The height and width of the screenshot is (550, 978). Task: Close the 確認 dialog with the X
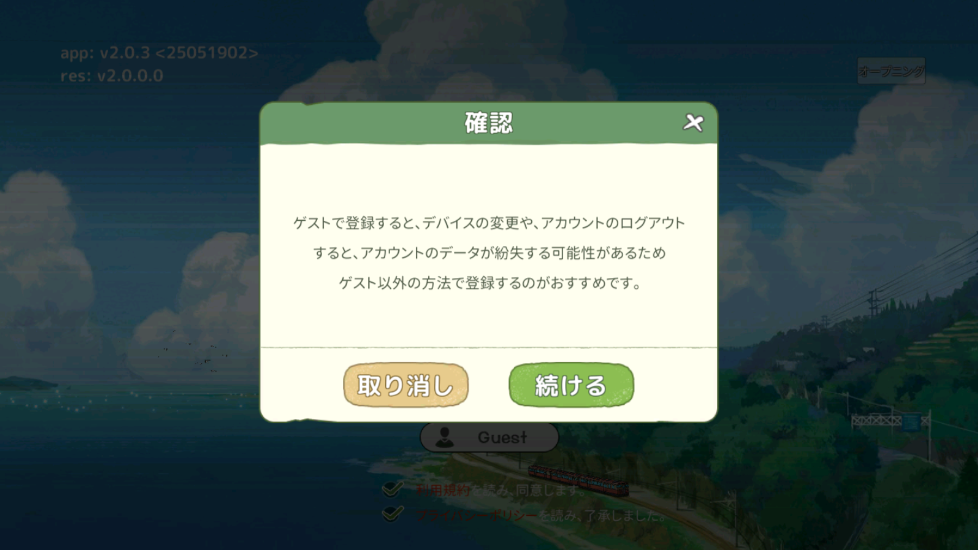[x=693, y=123]
